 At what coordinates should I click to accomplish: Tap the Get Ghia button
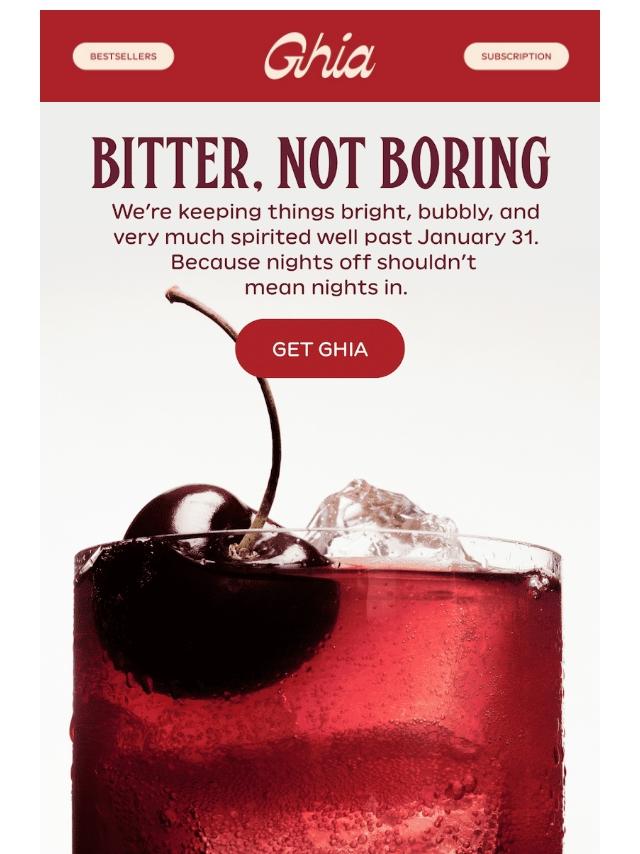(320, 349)
